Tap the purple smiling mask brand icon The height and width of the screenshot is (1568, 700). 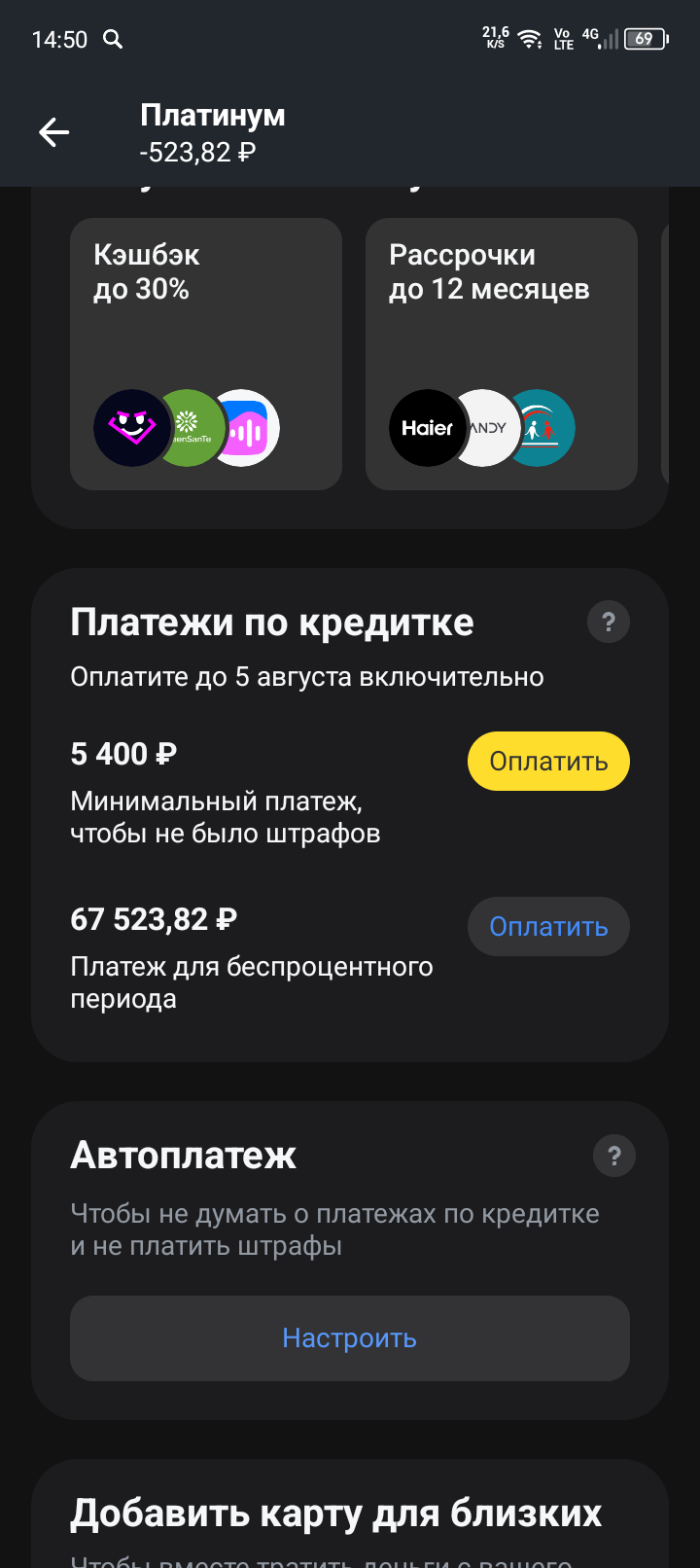pos(133,428)
